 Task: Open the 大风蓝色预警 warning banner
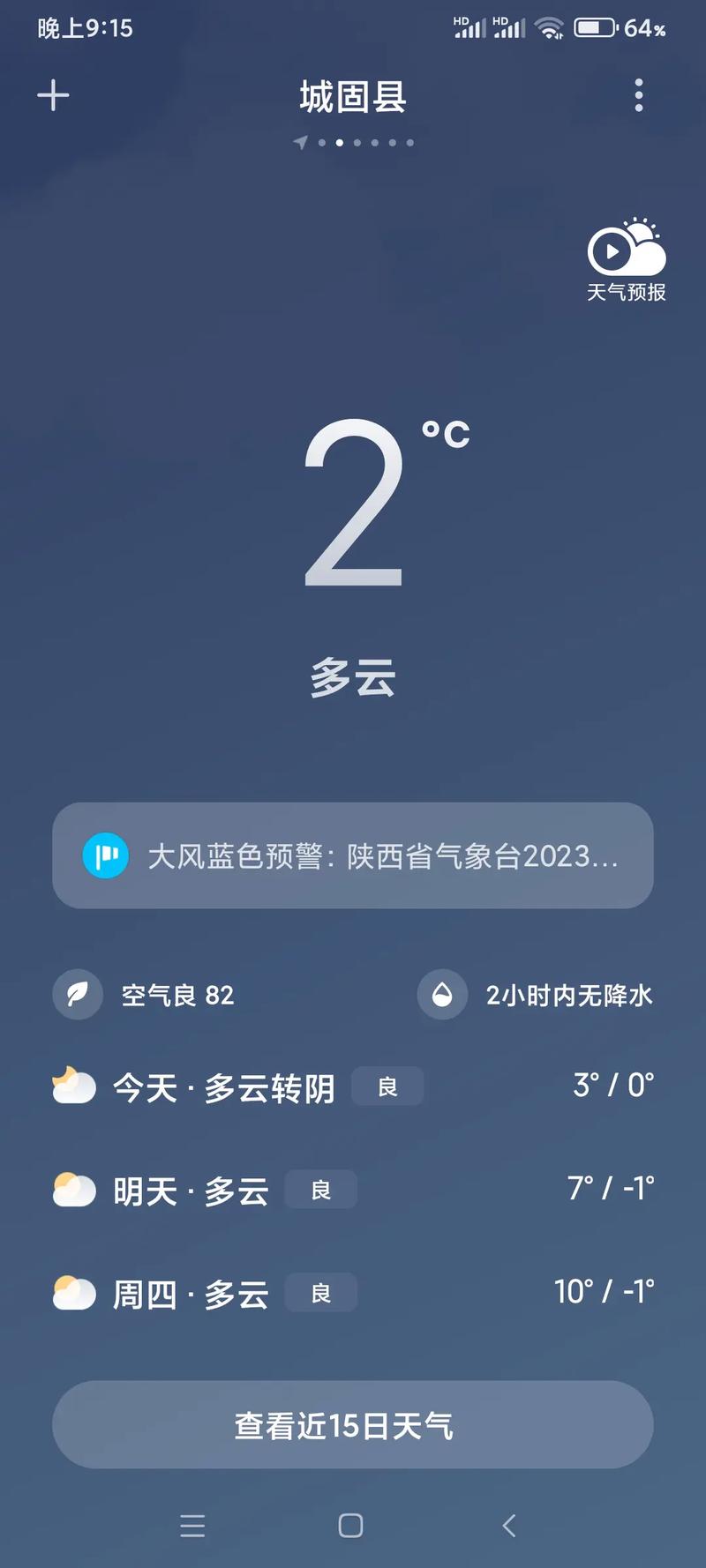tap(352, 856)
